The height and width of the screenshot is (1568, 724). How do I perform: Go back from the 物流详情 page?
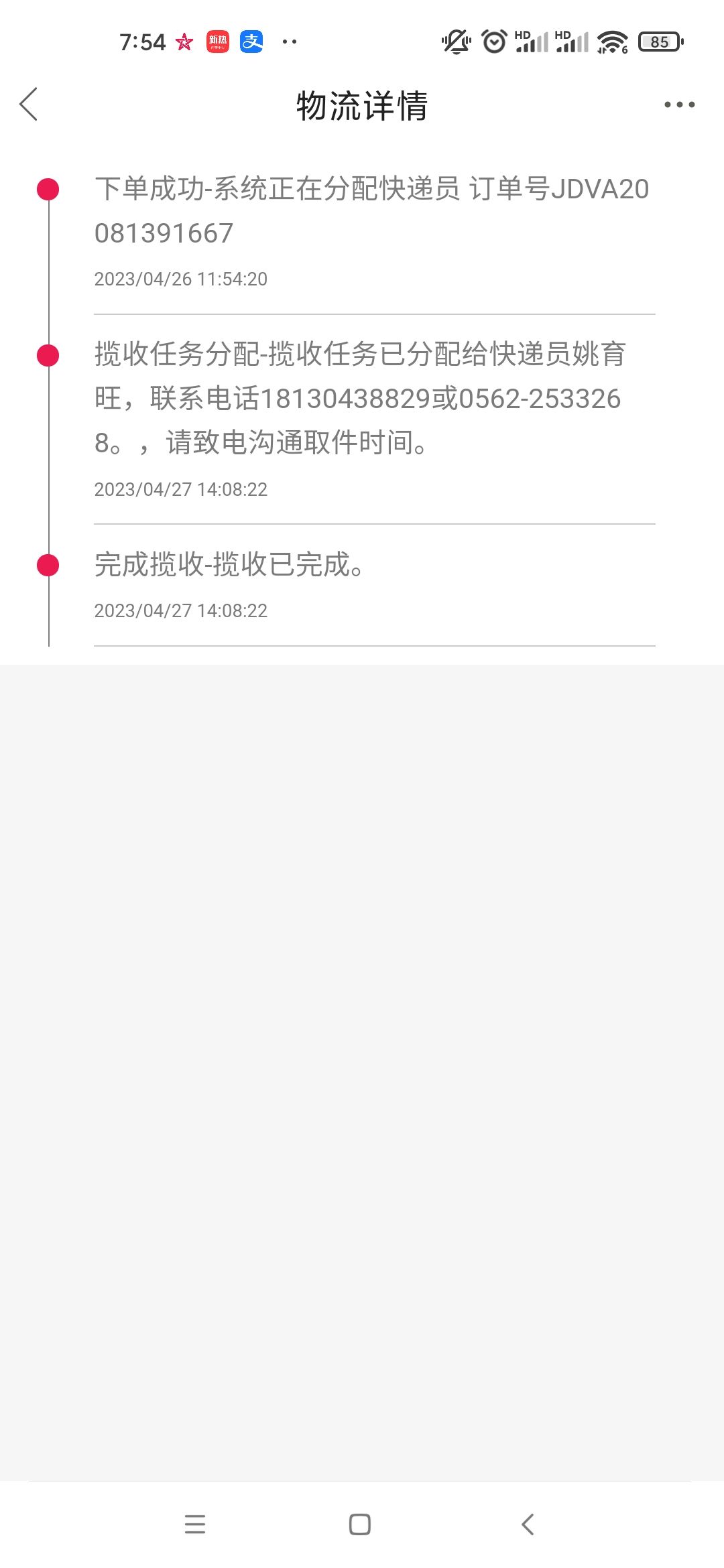coord(29,105)
